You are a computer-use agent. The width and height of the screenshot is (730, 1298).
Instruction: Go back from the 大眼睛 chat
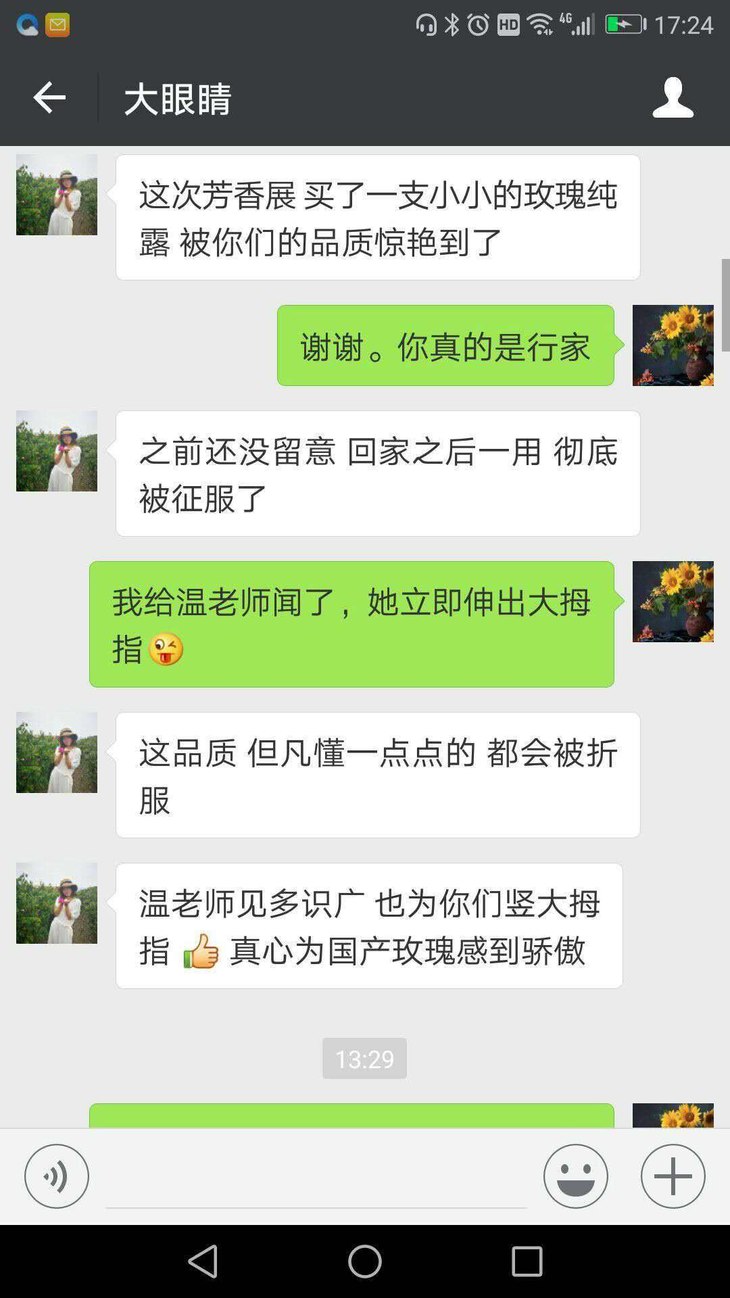(49, 98)
